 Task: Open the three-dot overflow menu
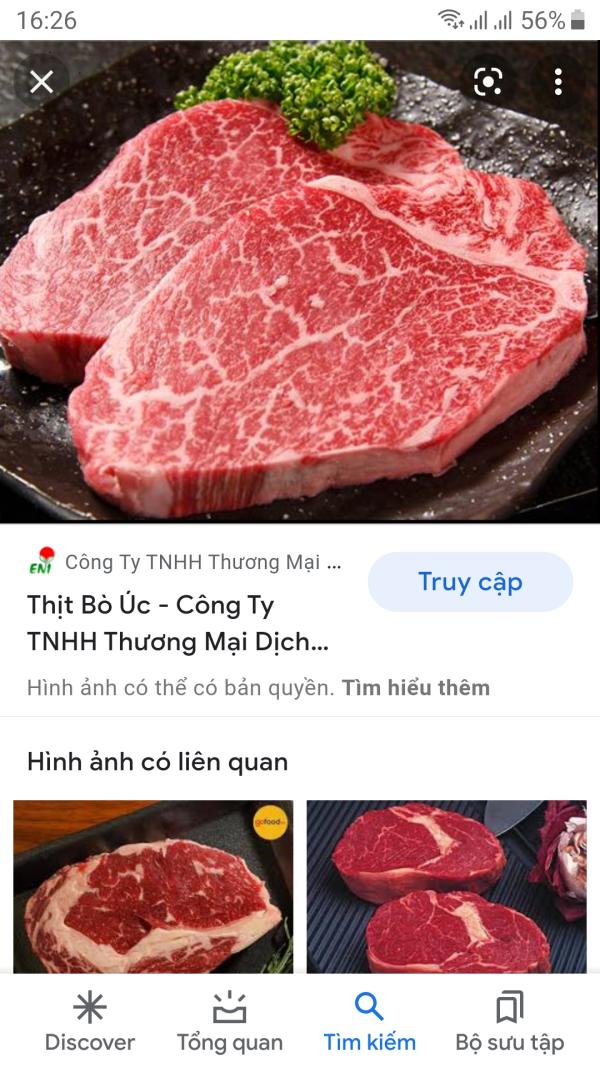point(558,82)
